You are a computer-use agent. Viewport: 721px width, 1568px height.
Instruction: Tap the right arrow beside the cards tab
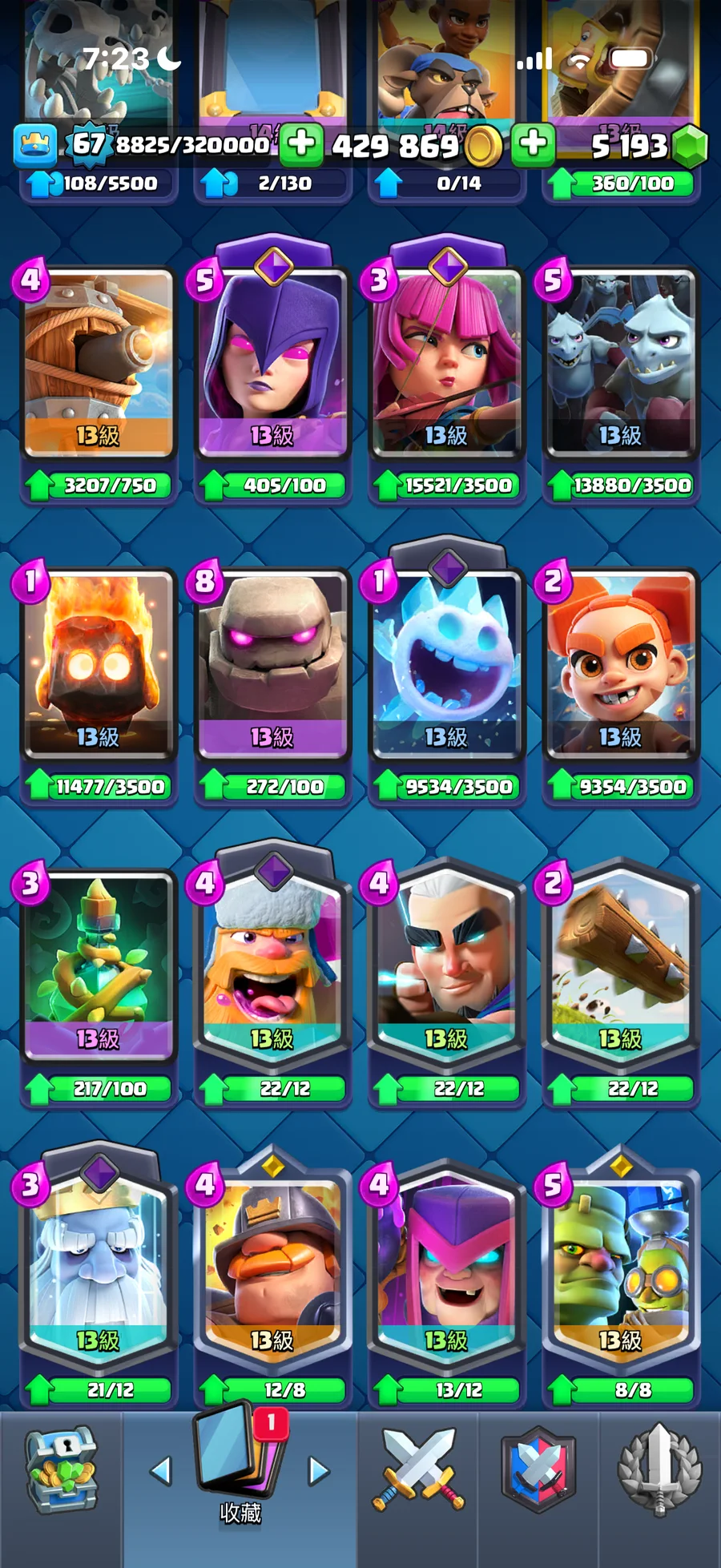click(x=319, y=1471)
